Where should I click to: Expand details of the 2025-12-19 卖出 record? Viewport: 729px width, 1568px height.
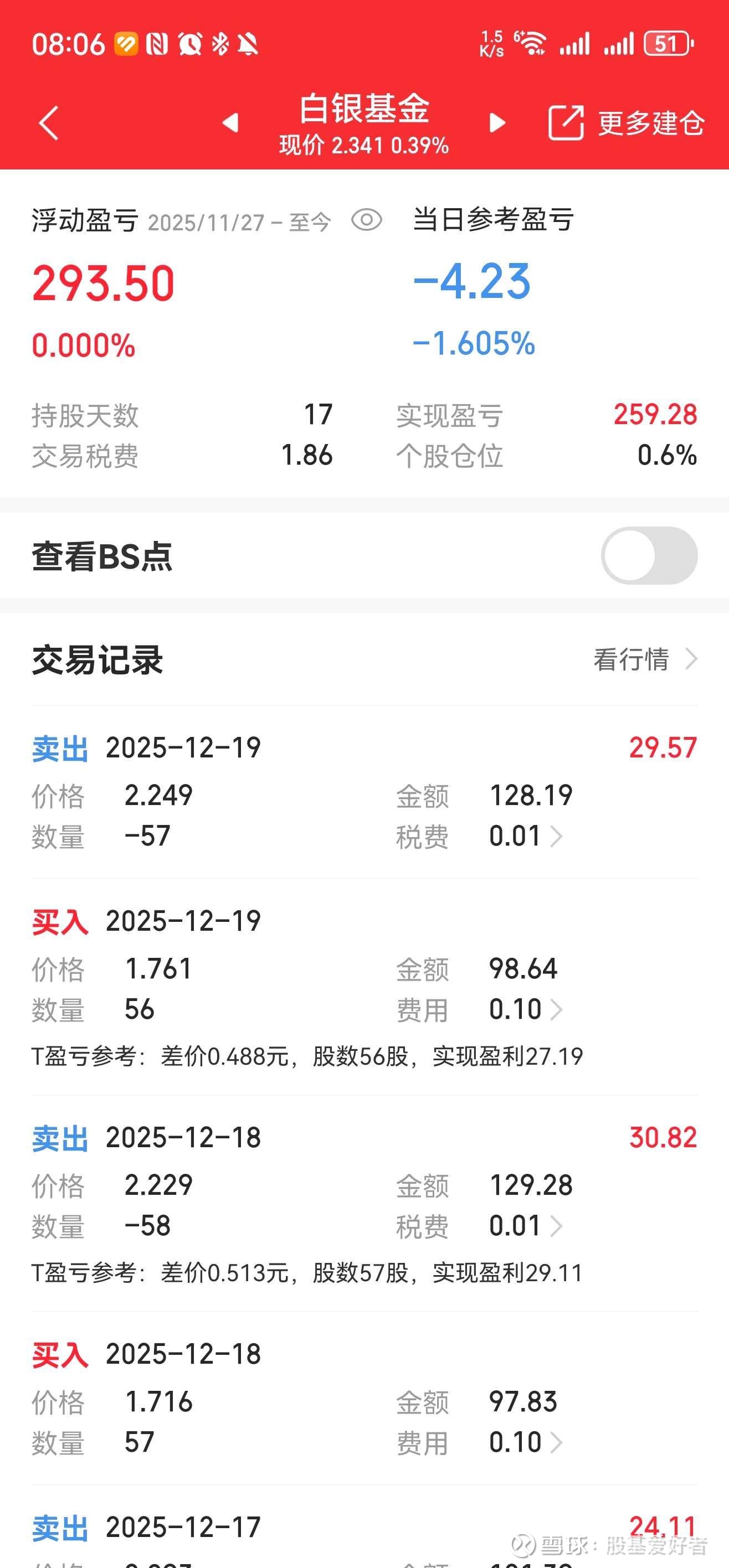[x=558, y=838]
